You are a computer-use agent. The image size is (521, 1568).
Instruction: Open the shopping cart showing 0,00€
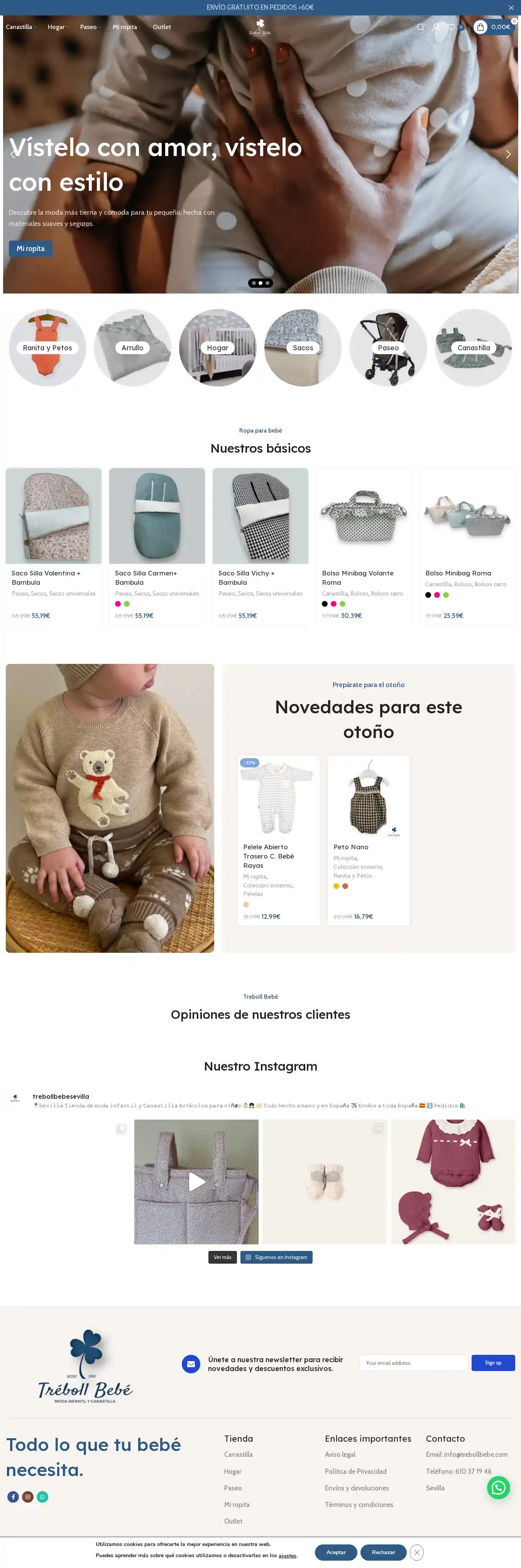[494, 27]
